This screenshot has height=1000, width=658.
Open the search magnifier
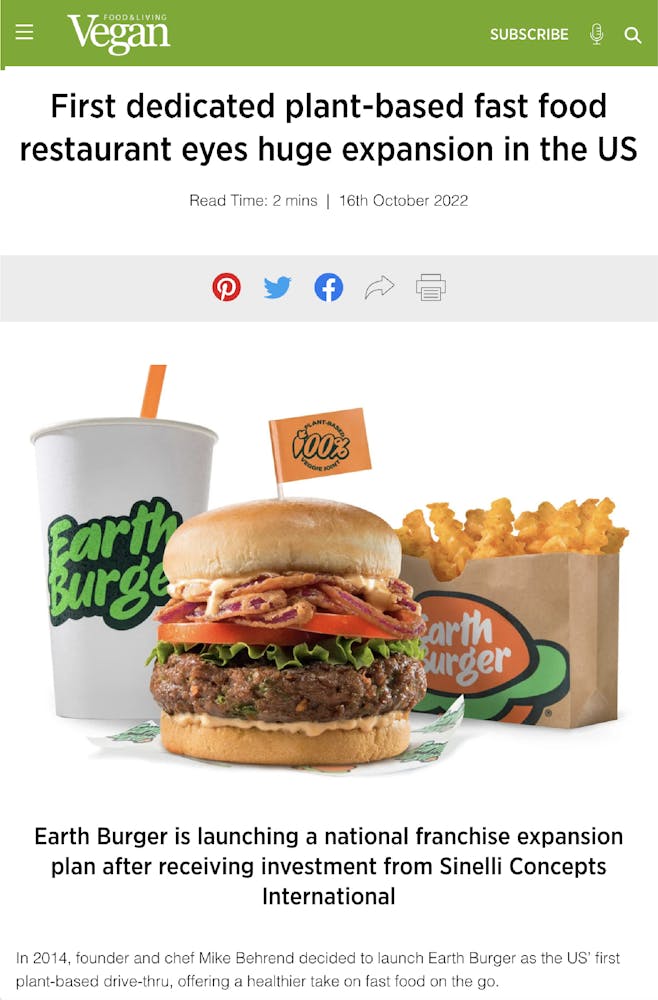click(632, 35)
